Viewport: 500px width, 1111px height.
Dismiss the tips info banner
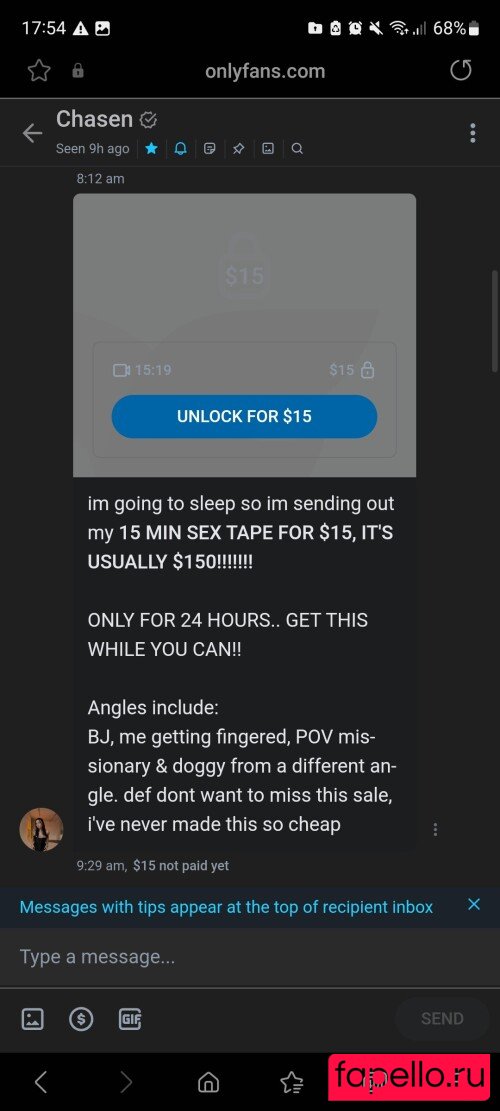coord(474,904)
